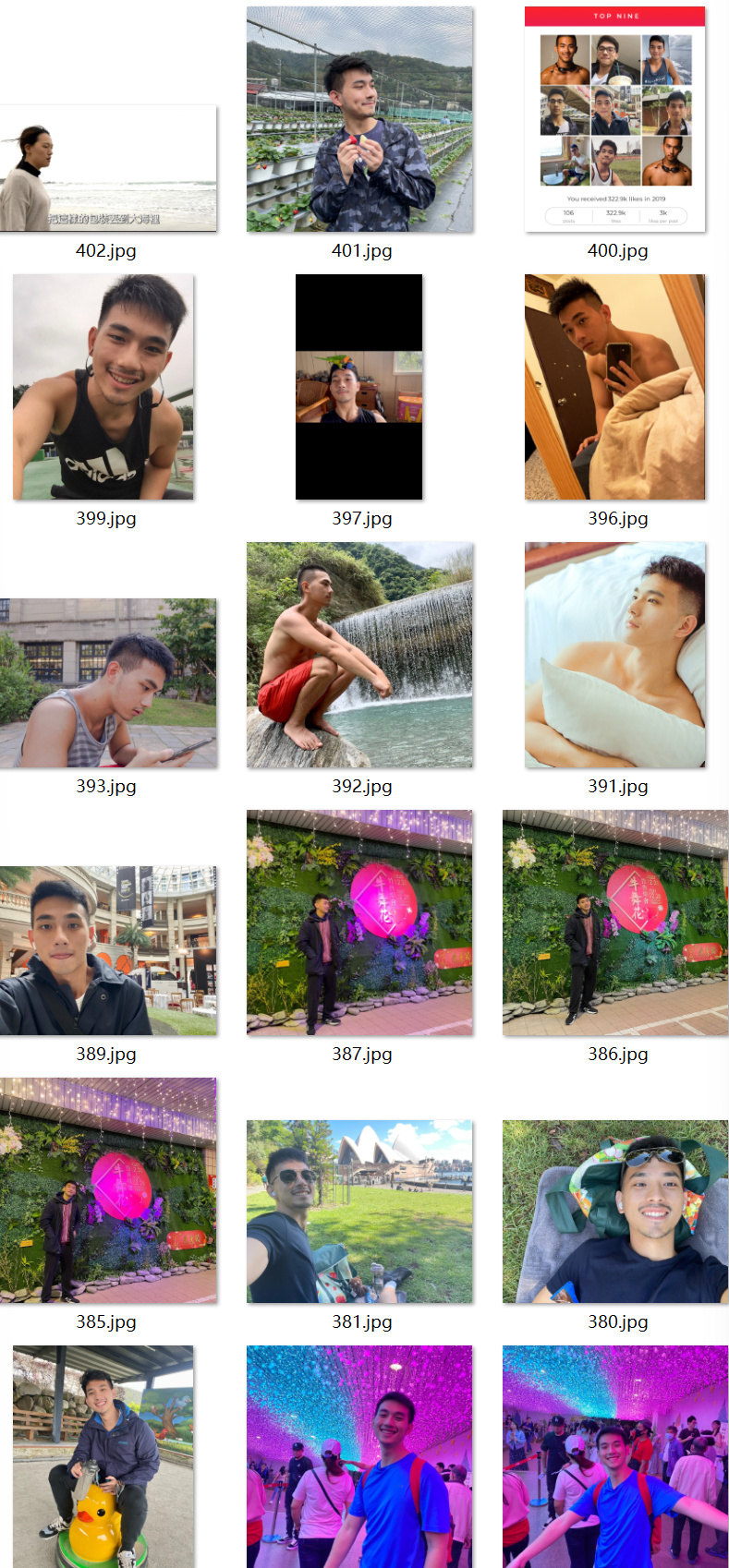Select the photo named 399.jpg
The image size is (729, 1568).
[x=103, y=387]
